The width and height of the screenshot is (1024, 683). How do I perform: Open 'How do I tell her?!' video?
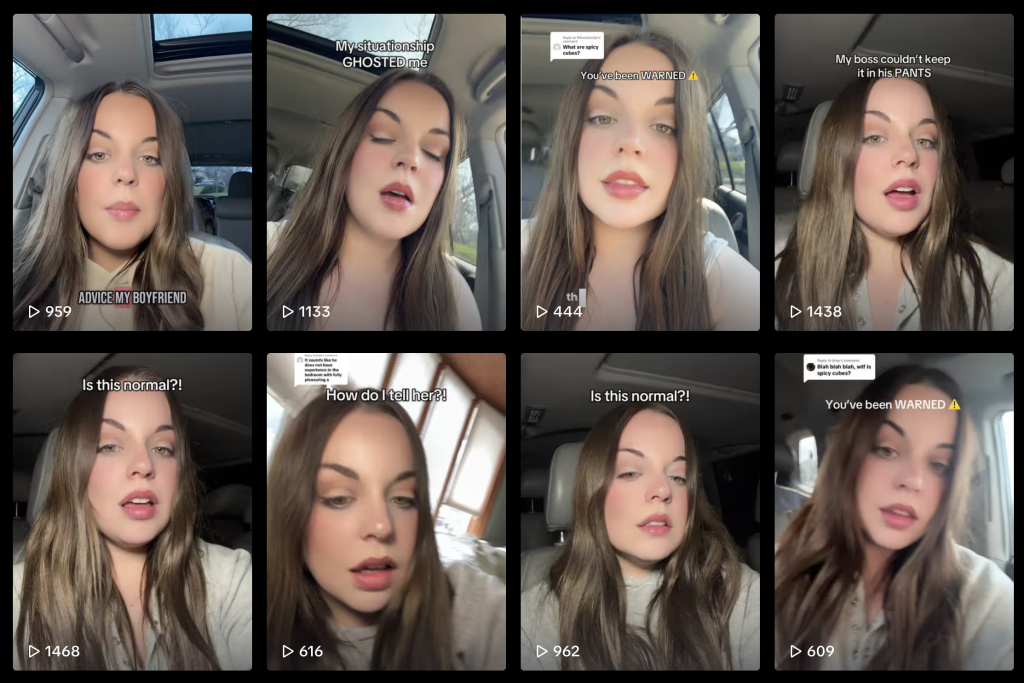point(386,511)
